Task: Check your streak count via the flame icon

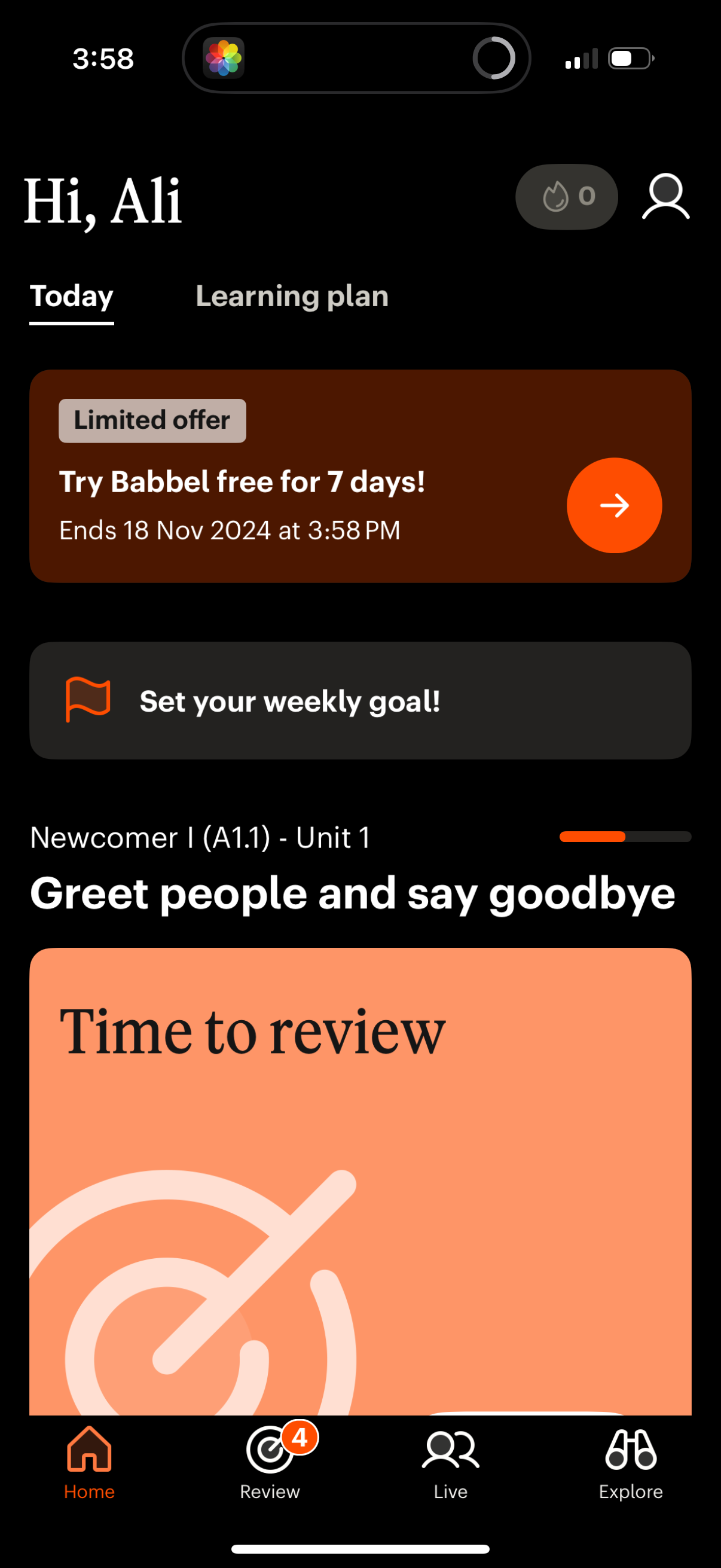Action: click(565, 196)
